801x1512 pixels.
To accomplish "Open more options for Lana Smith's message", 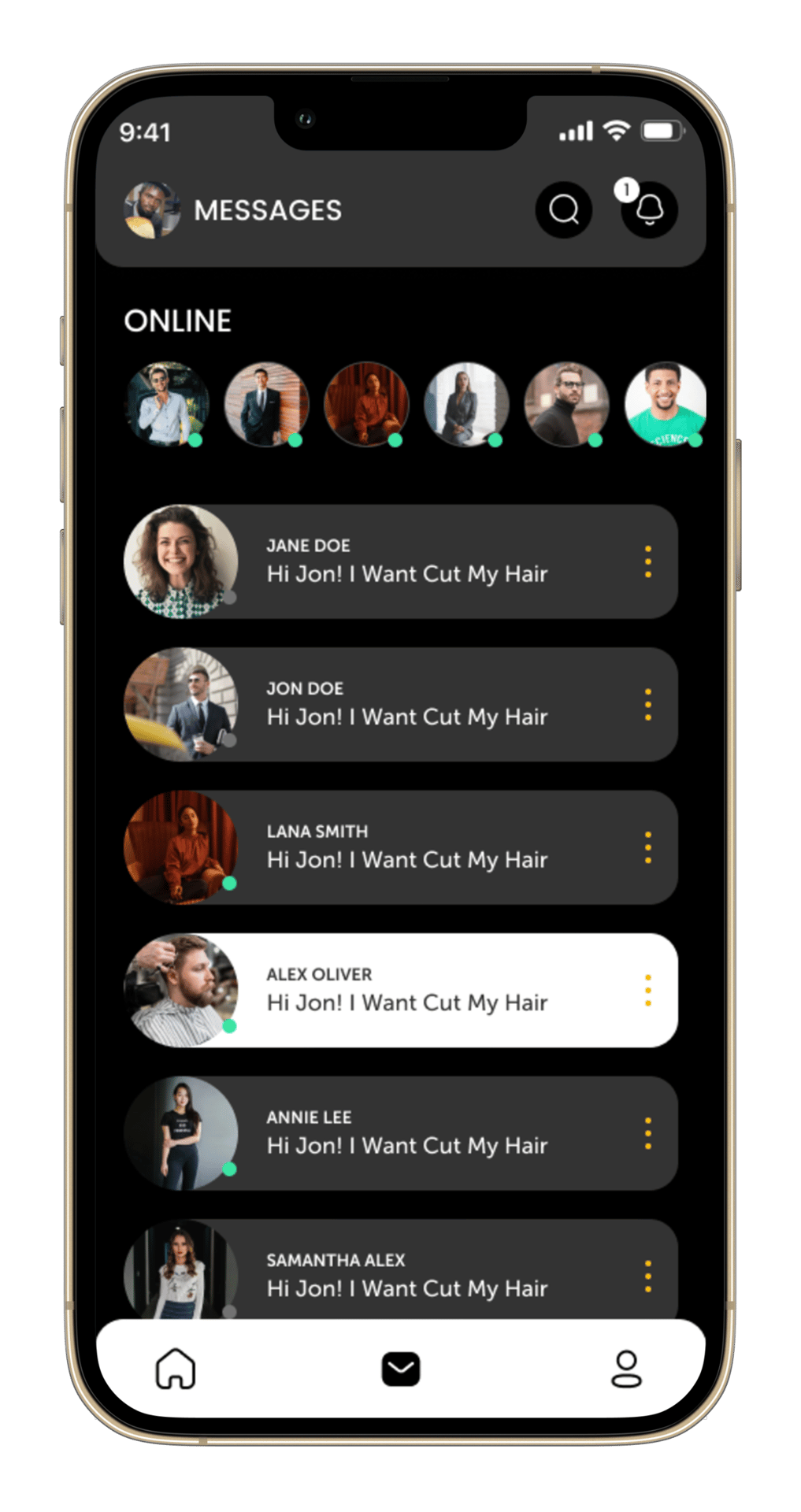I will [648, 847].
